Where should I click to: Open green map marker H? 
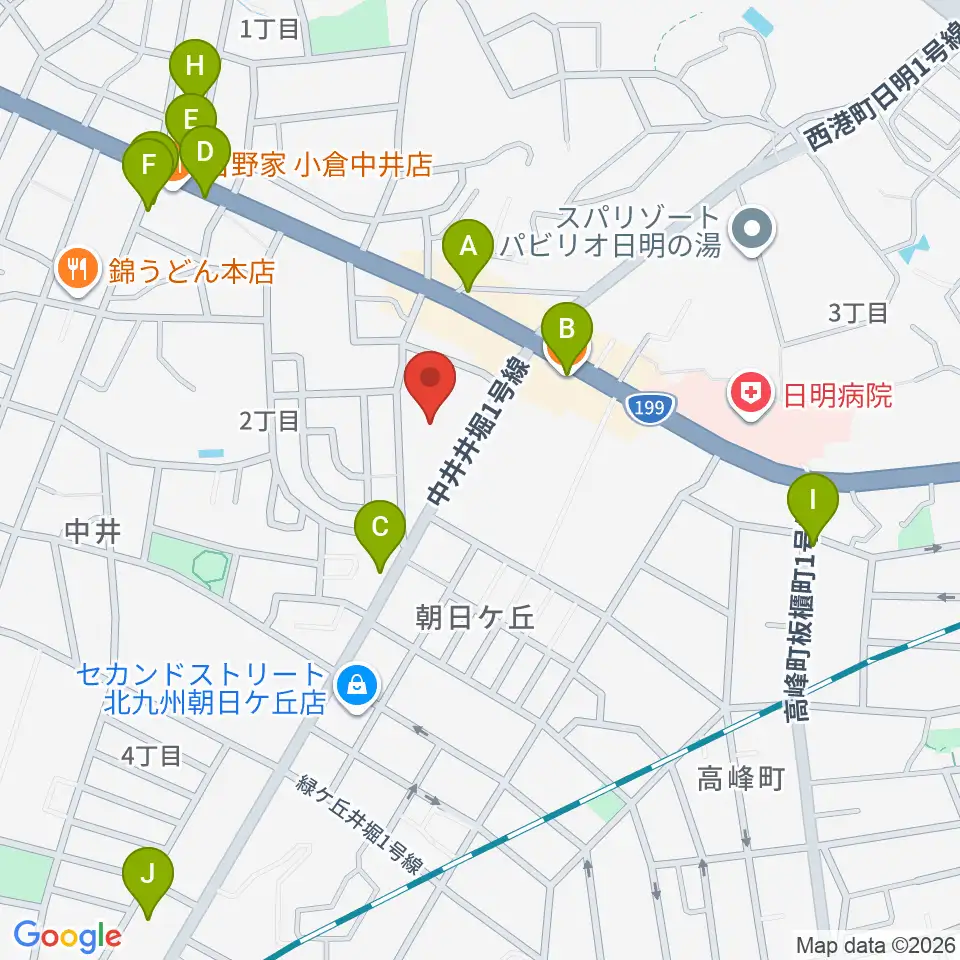coord(195,74)
